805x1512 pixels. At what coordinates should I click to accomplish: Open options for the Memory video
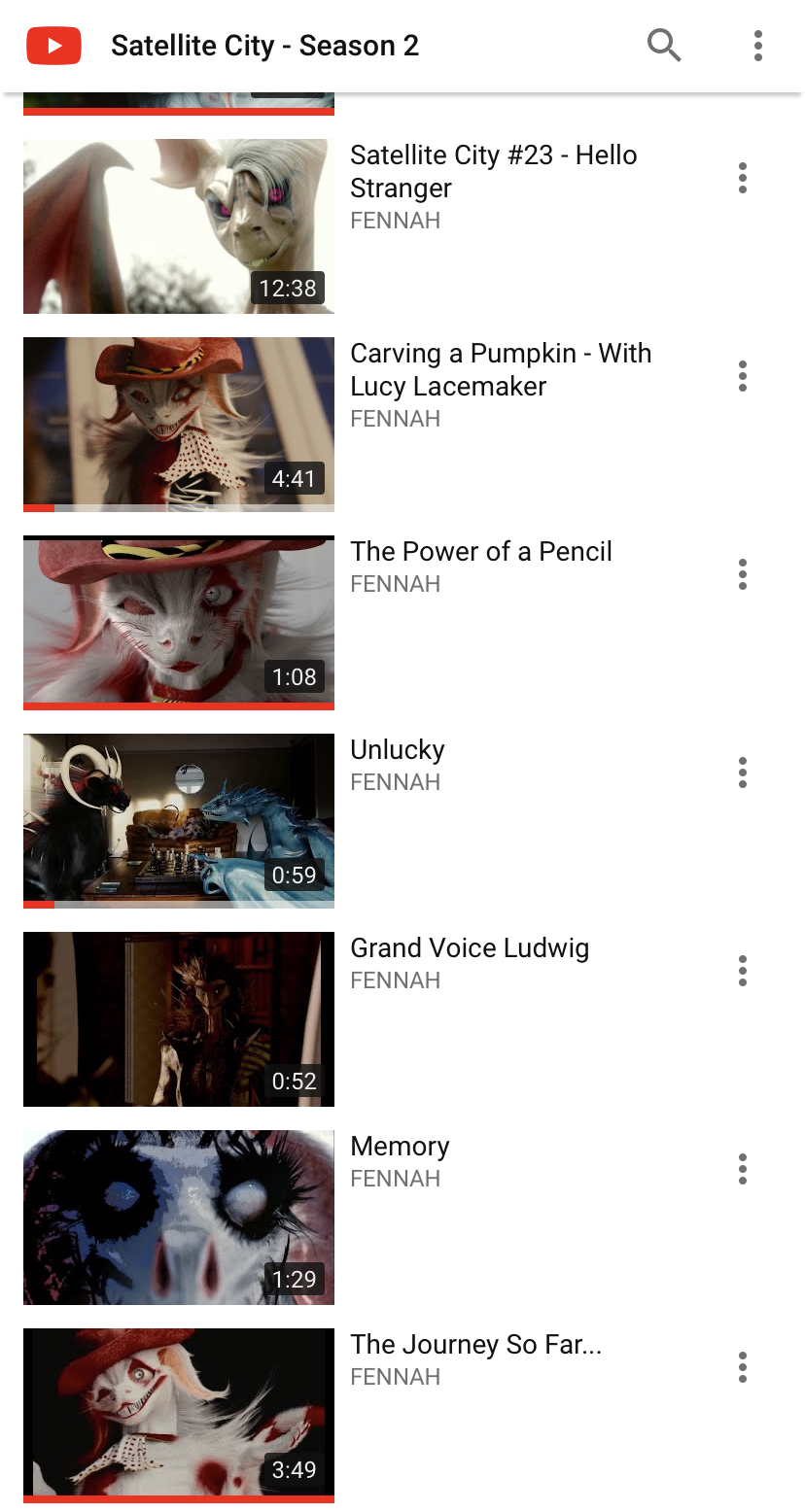click(743, 1169)
